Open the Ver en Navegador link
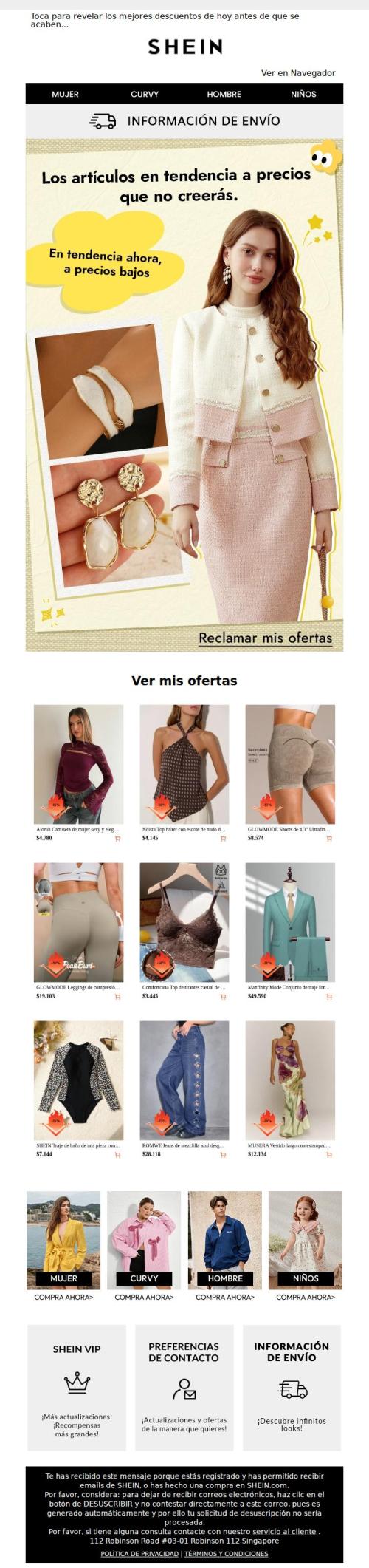The height and width of the screenshot is (1568, 369). (298, 73)
